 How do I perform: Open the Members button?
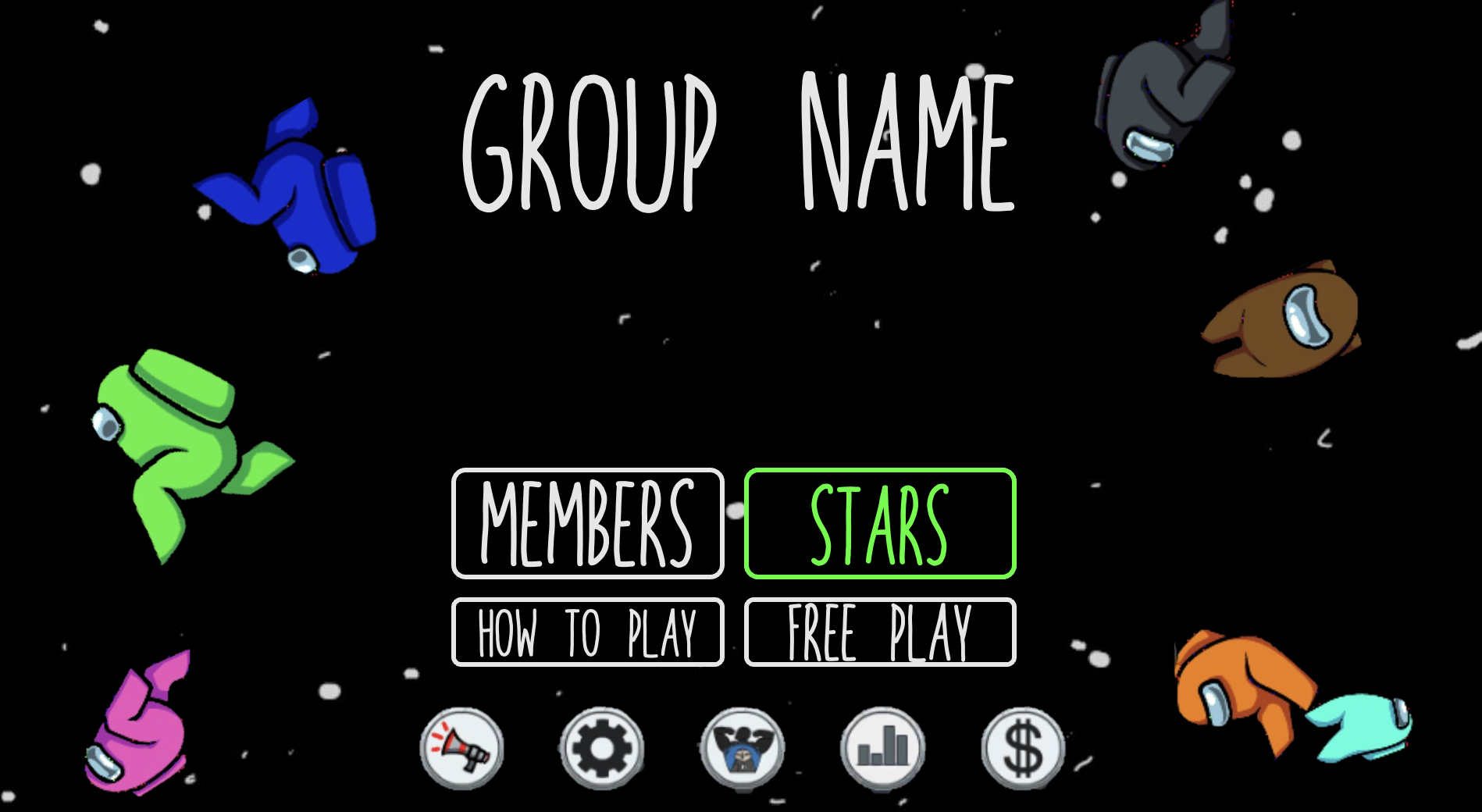pos(587,523)
